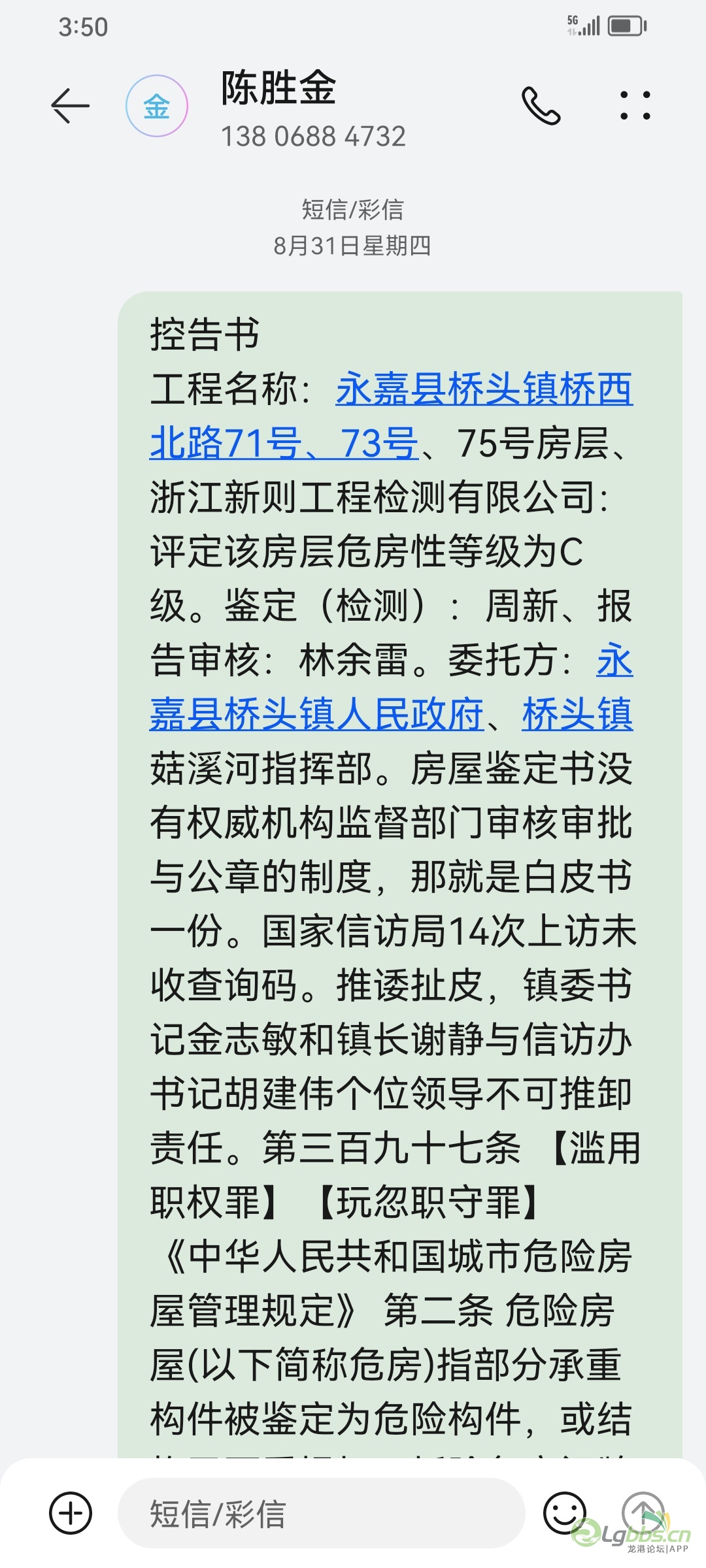Open the emoji picker

[564, 1513]
